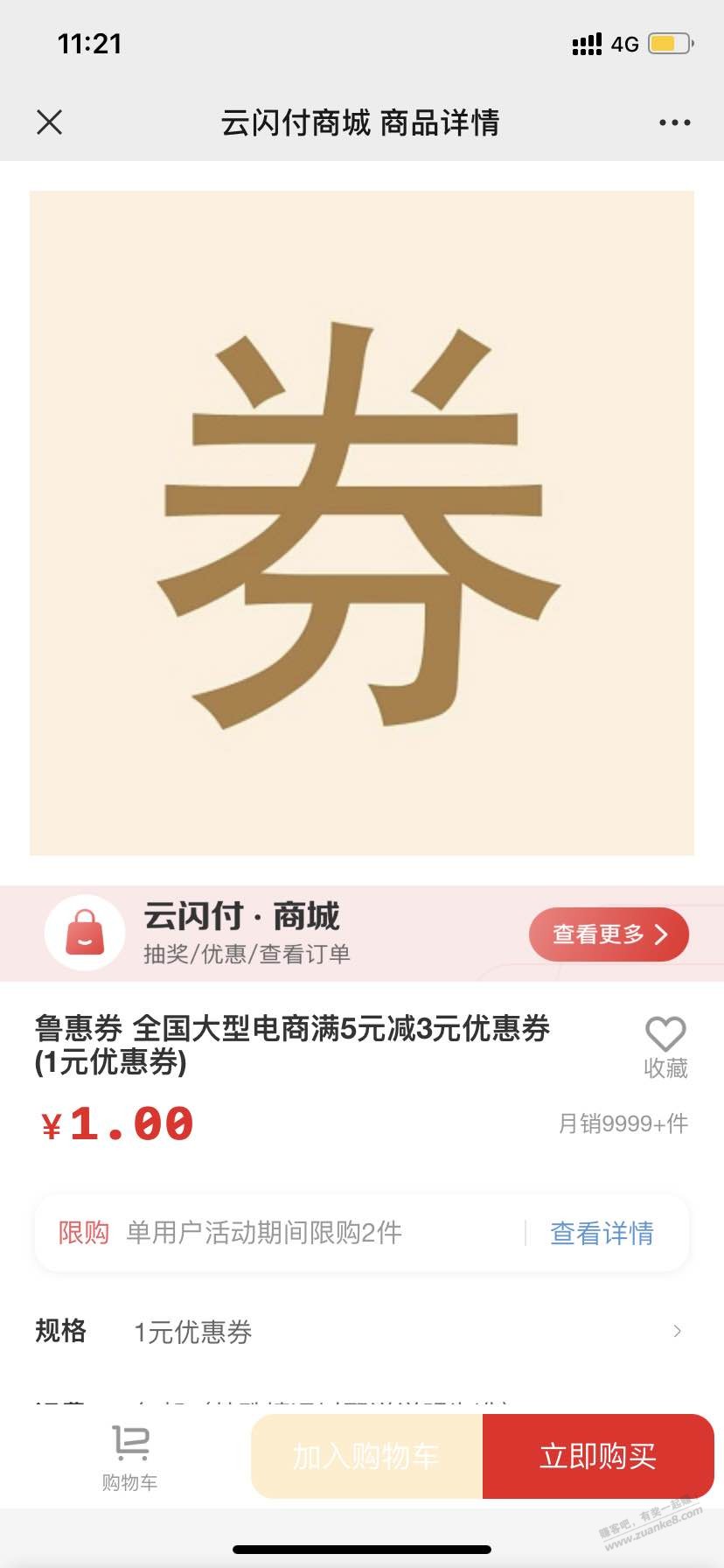Buy now with 立即购买
The image size is (724, 1568).
point(598,1456)
